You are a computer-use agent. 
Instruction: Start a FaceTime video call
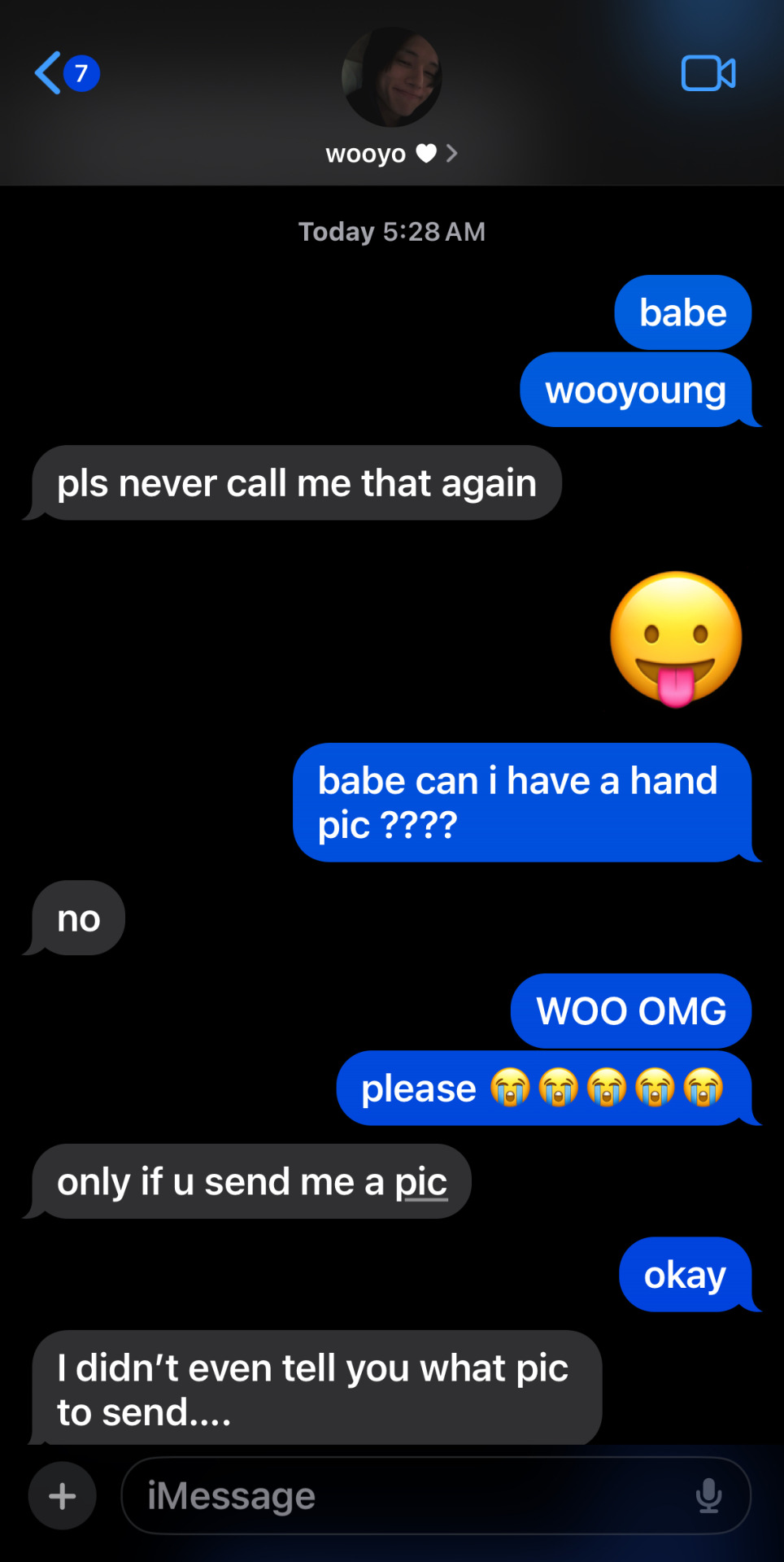pos(708,74)
